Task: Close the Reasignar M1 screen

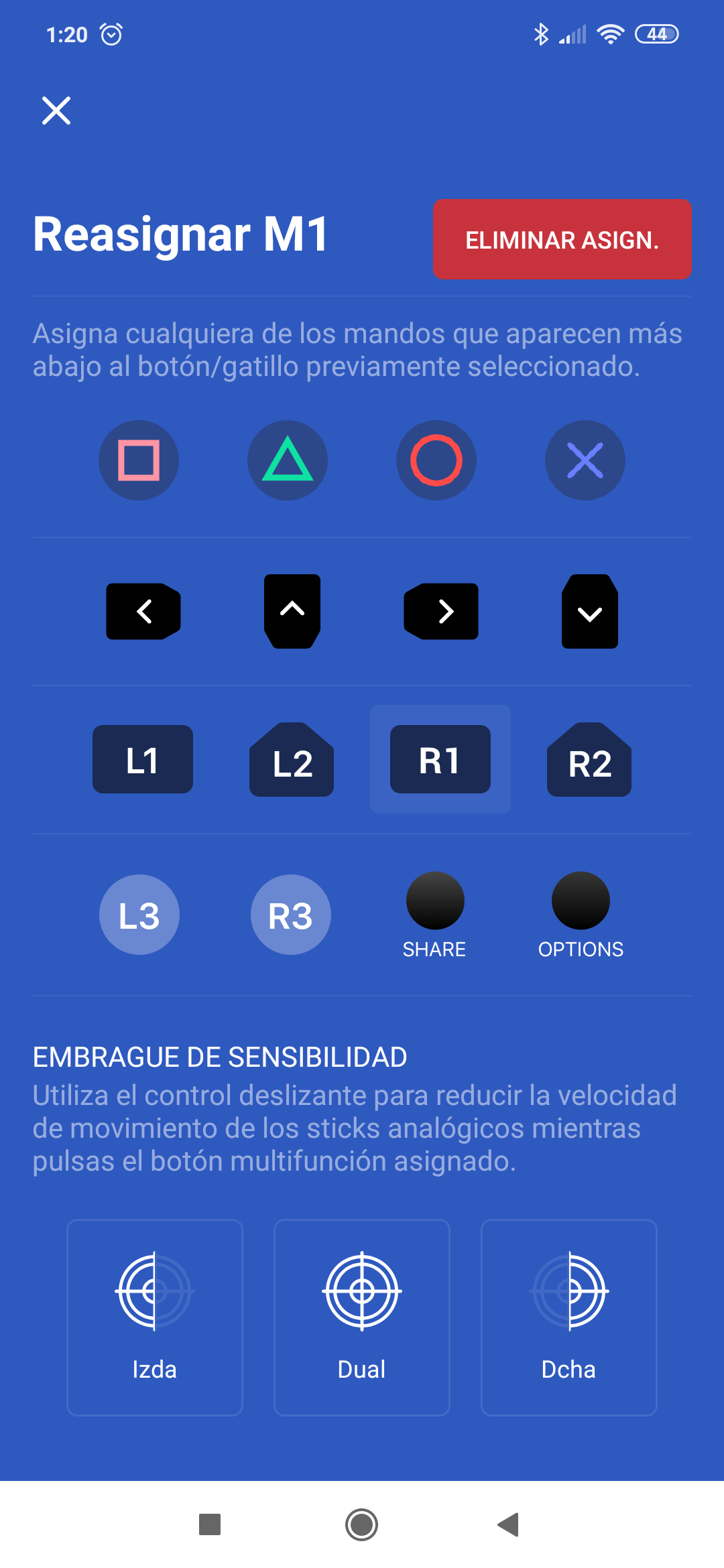Action: point(56,111)
